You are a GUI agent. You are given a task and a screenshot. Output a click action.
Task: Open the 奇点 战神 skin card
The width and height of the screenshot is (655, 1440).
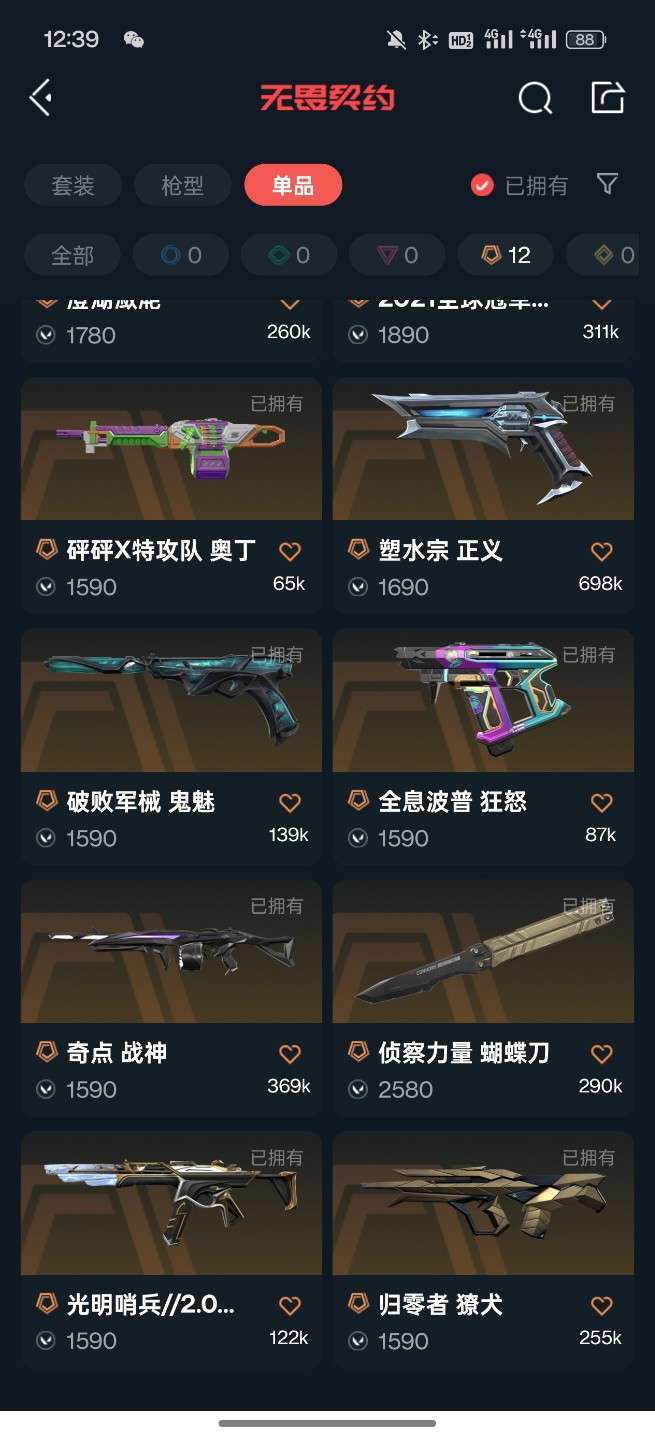171,998
